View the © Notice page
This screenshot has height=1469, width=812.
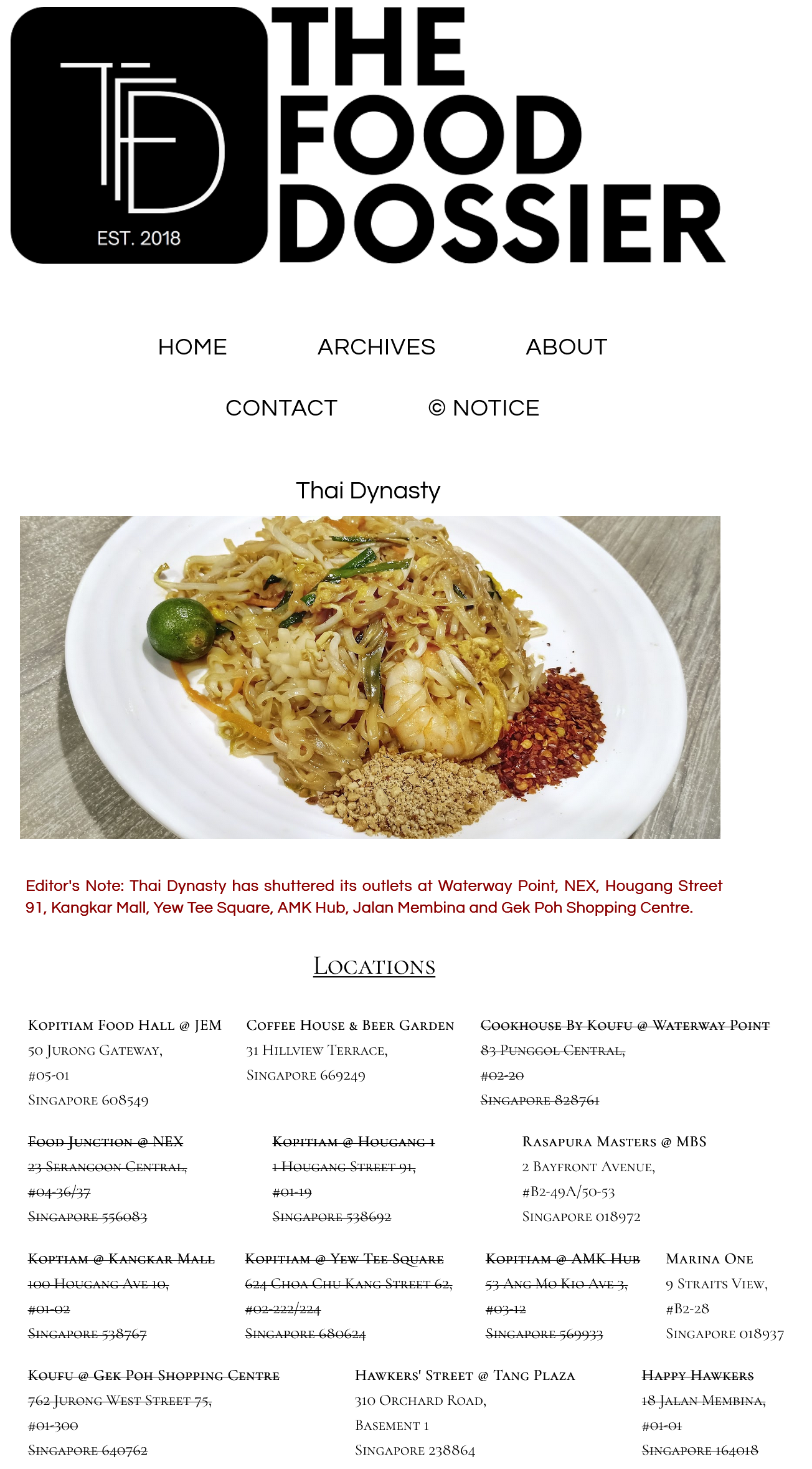[x=483, y=408]
